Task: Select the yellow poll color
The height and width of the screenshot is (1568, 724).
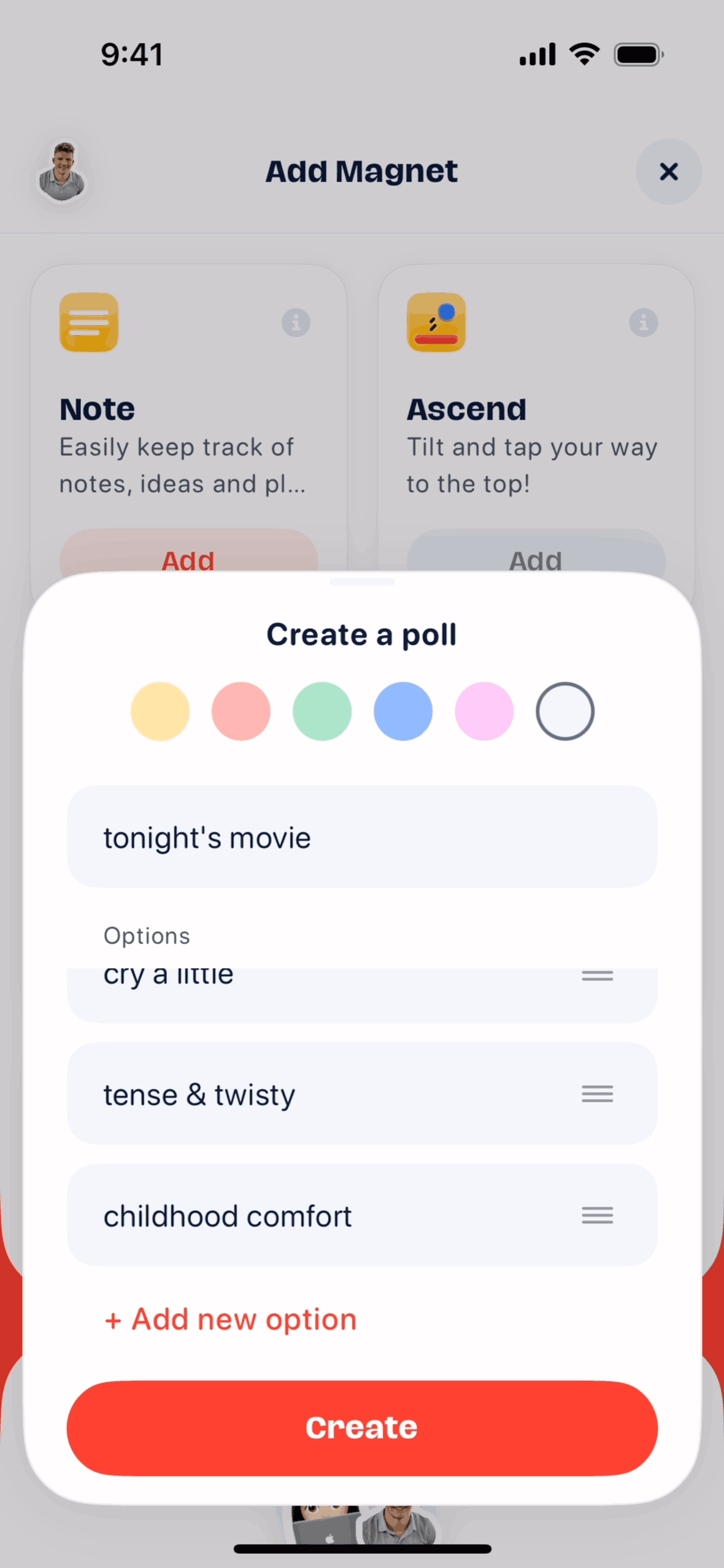Action: [x=160, y=711]
